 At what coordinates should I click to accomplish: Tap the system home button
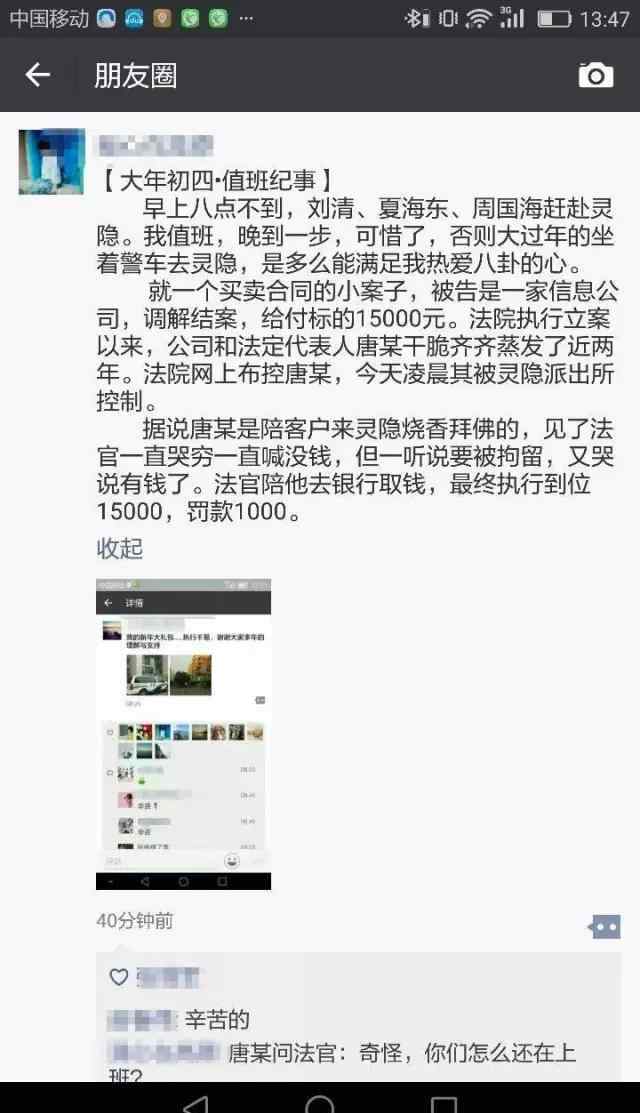coord(319,1102)
